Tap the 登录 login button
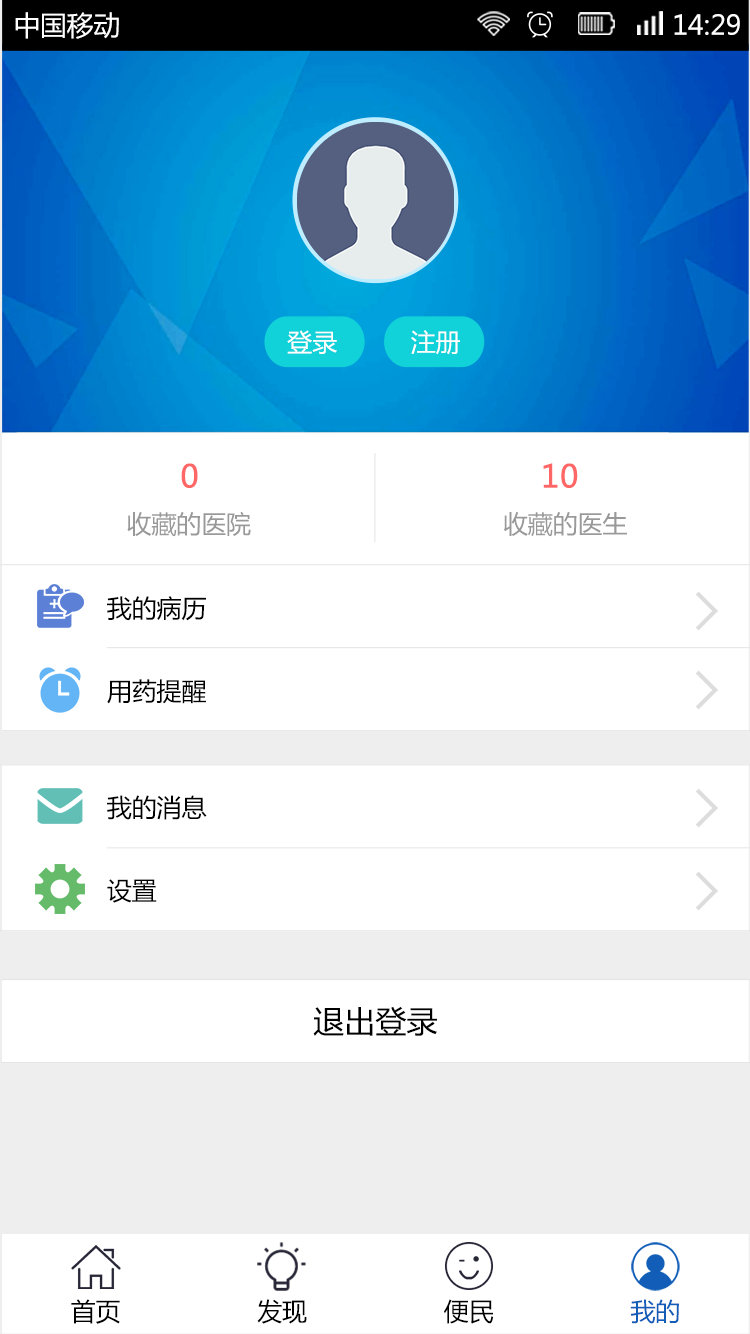 click(x=313, y=342)
